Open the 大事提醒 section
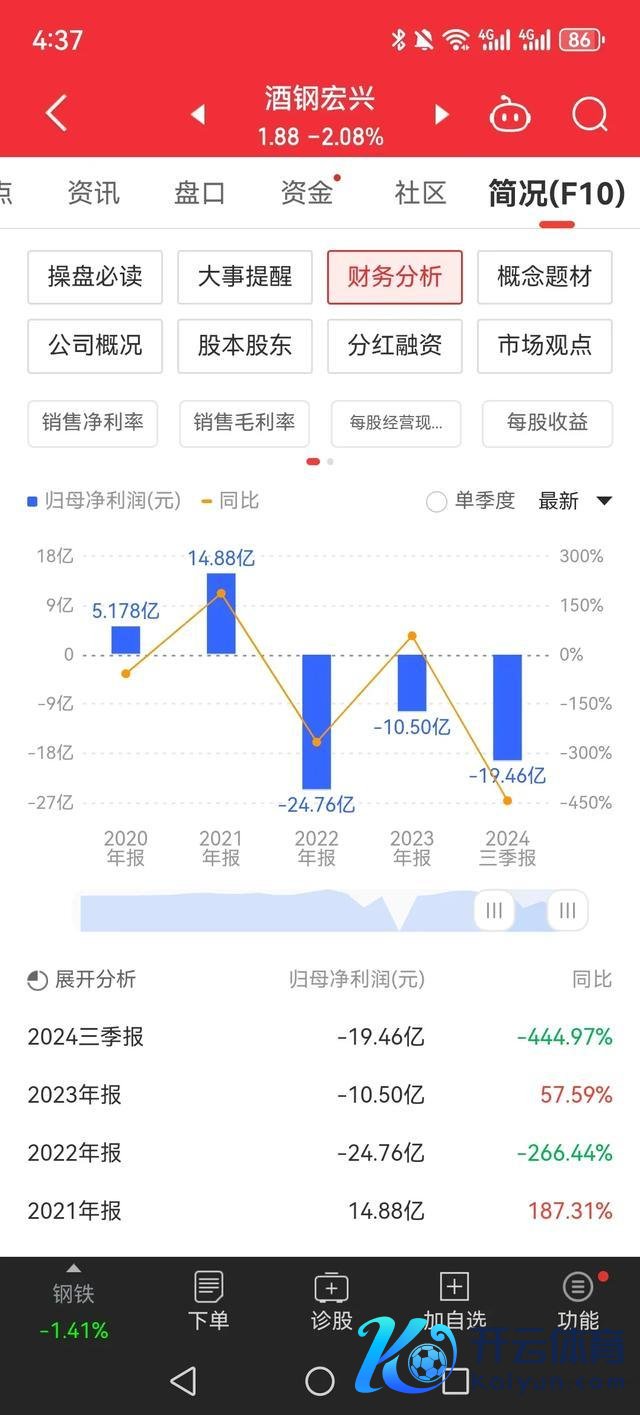This screenshot has height=1415, width=640. (x=245, y=277)
